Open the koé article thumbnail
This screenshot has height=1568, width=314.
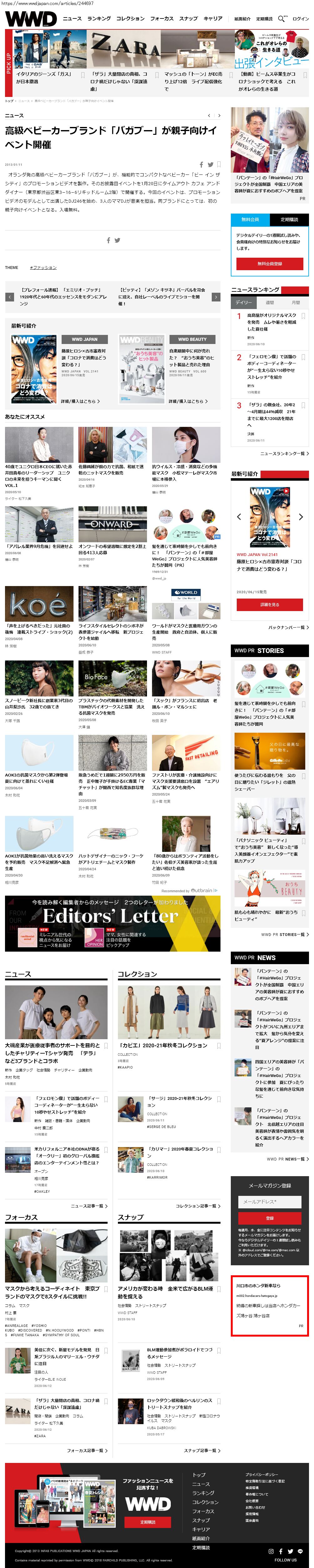(39, 603)
